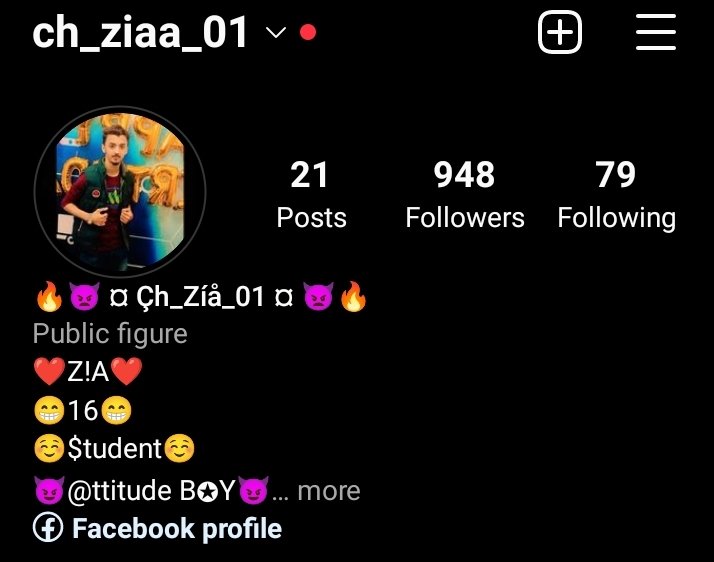Image resolution: width=714 pixels, height=562 pixels.
Task: Open the hamburger menu
Action: (x=656, y=33)
